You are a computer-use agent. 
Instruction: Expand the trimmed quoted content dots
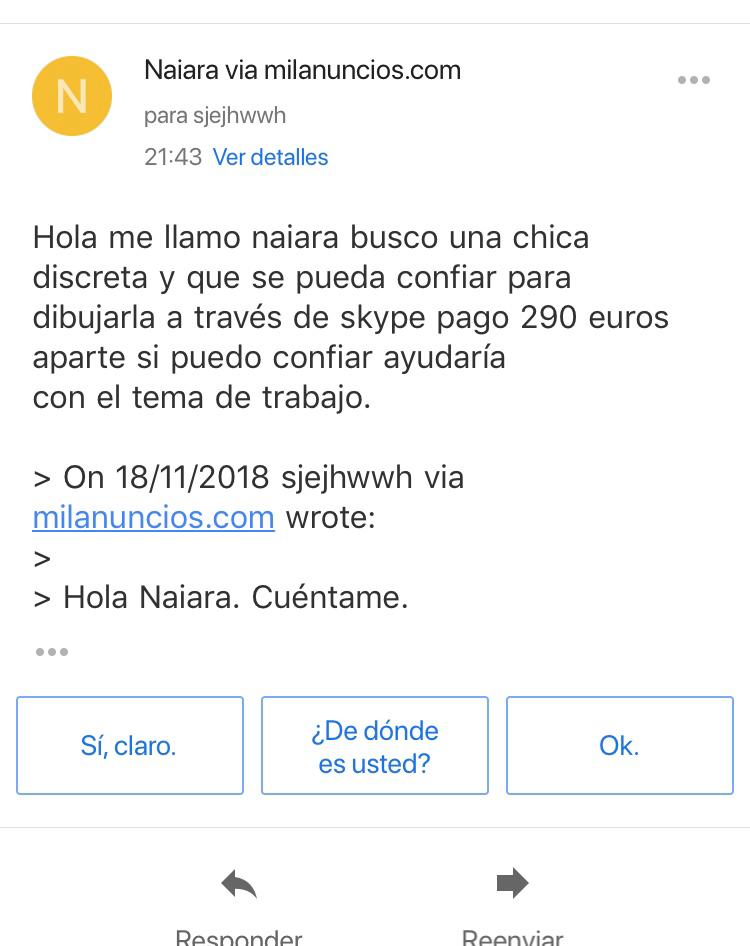52,652
